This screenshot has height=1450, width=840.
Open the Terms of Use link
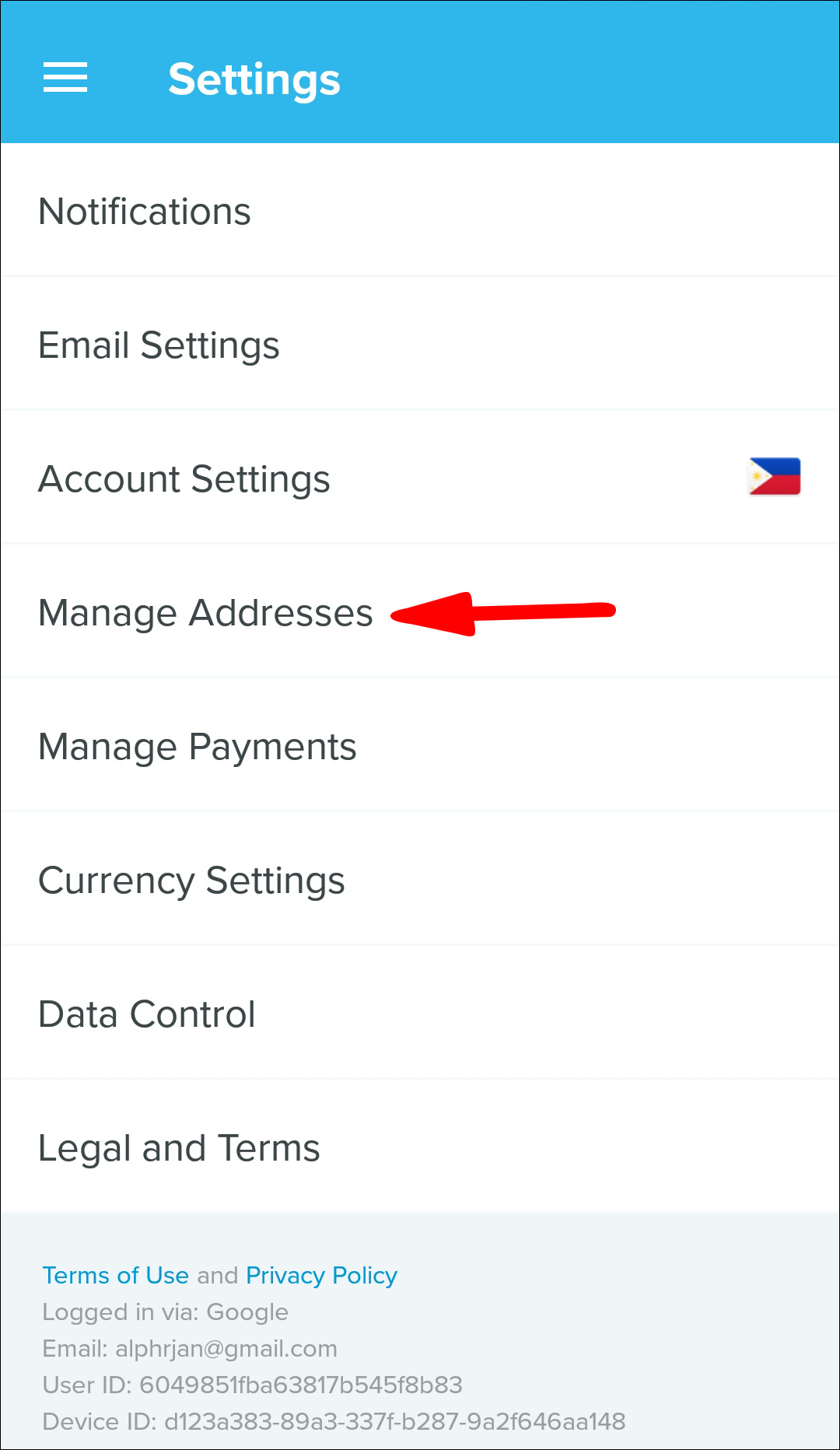coord(115,1276)
